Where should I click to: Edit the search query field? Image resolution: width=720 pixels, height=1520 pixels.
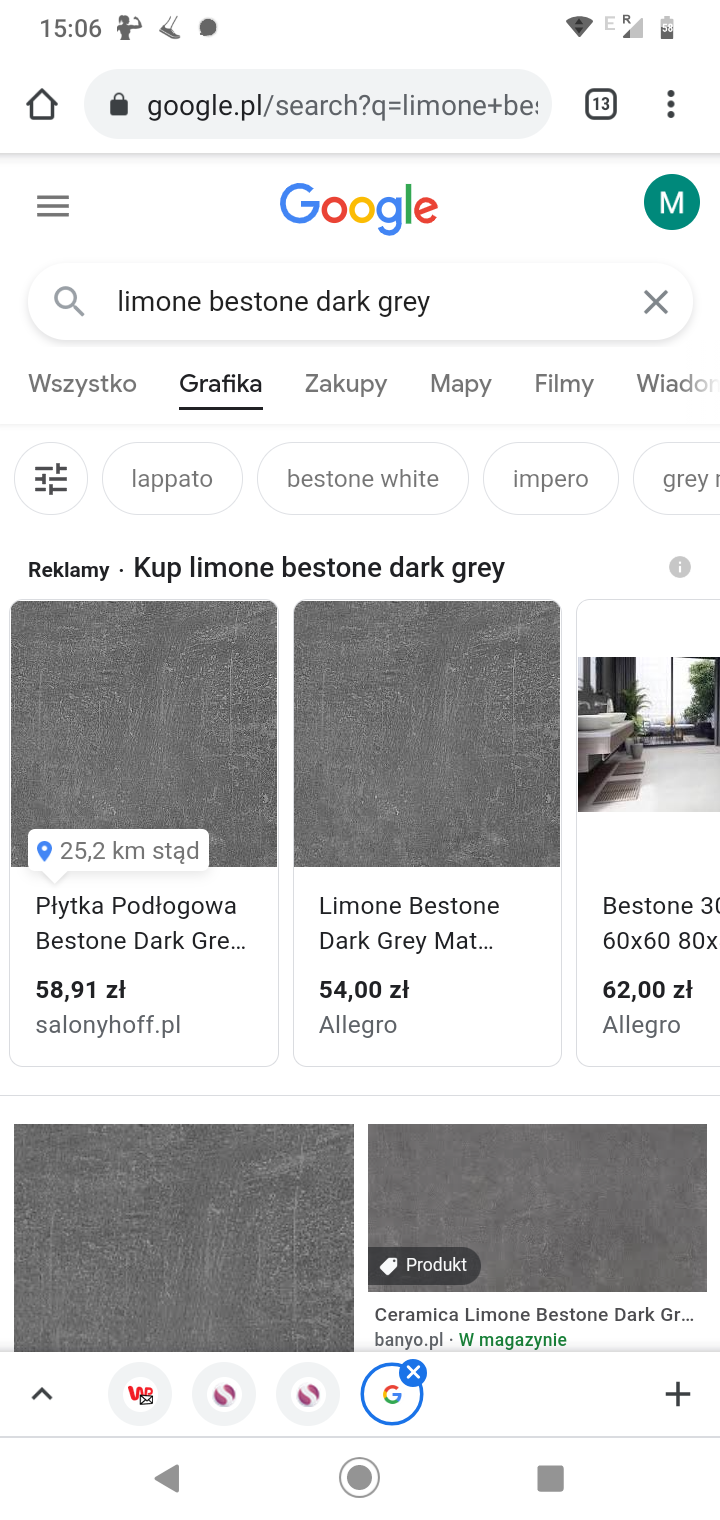[350, 302]
